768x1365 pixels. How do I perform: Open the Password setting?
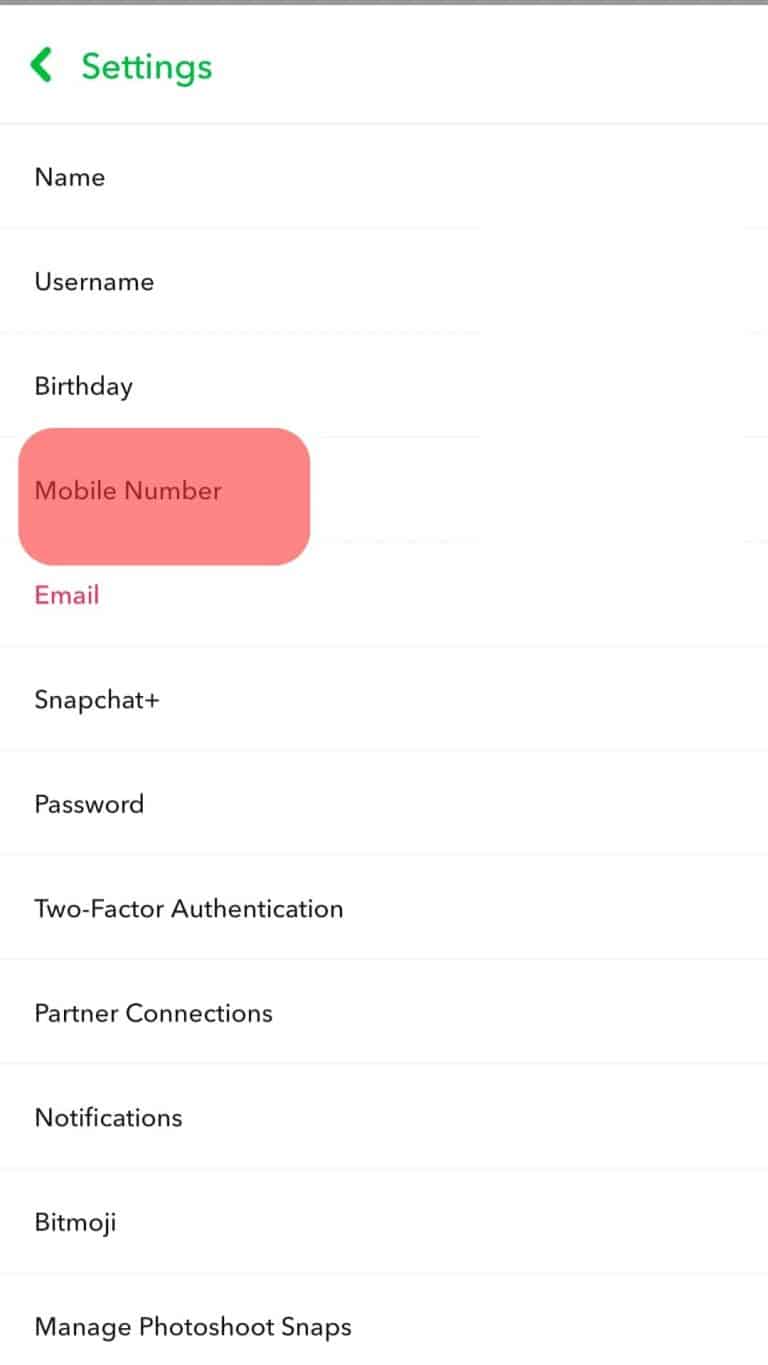[x=89, y=803]
